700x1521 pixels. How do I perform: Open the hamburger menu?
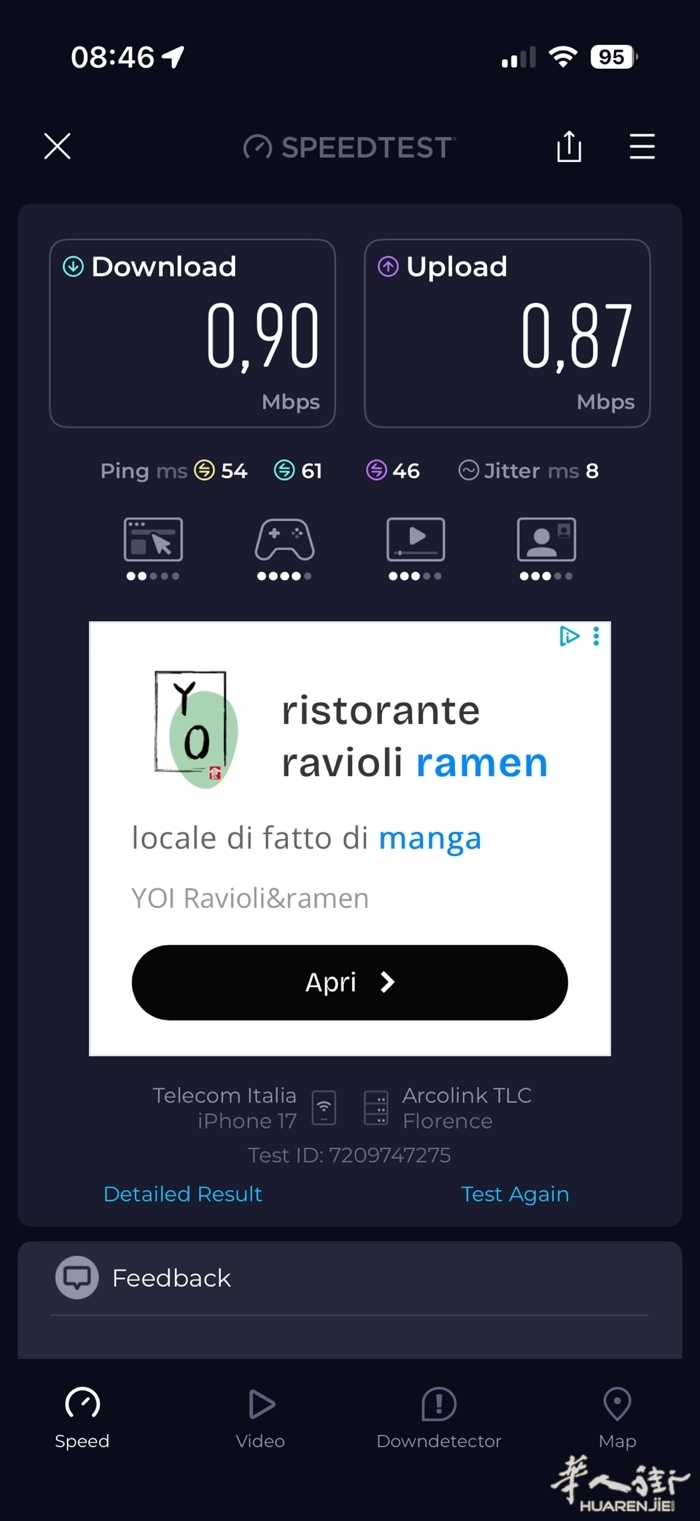[x=642, y=147]
